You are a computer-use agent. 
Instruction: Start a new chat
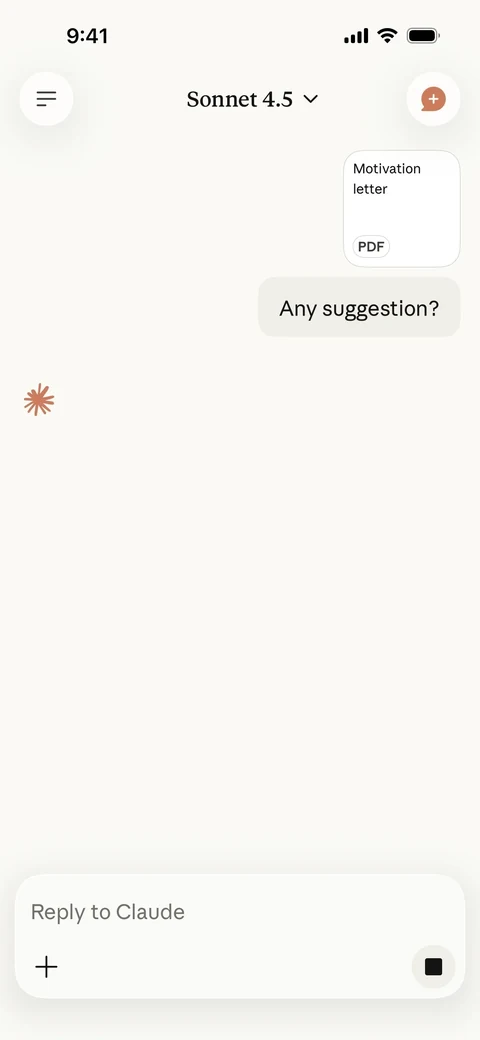tap(433, 99)
